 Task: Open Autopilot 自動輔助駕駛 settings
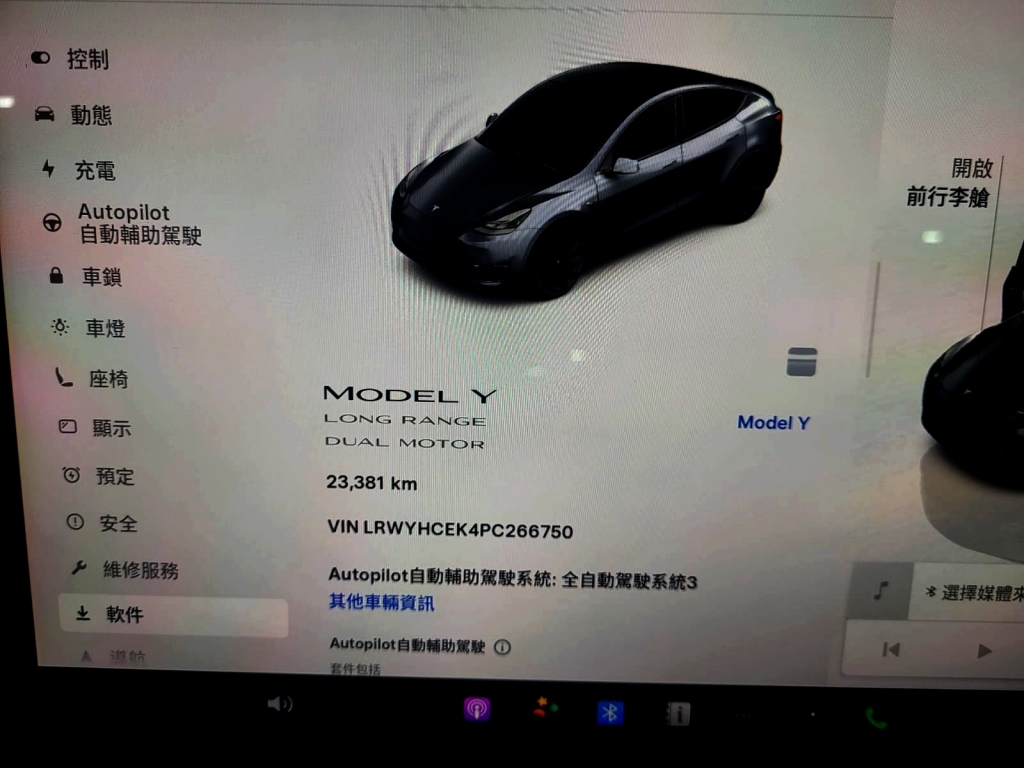(x=139, y=224)
